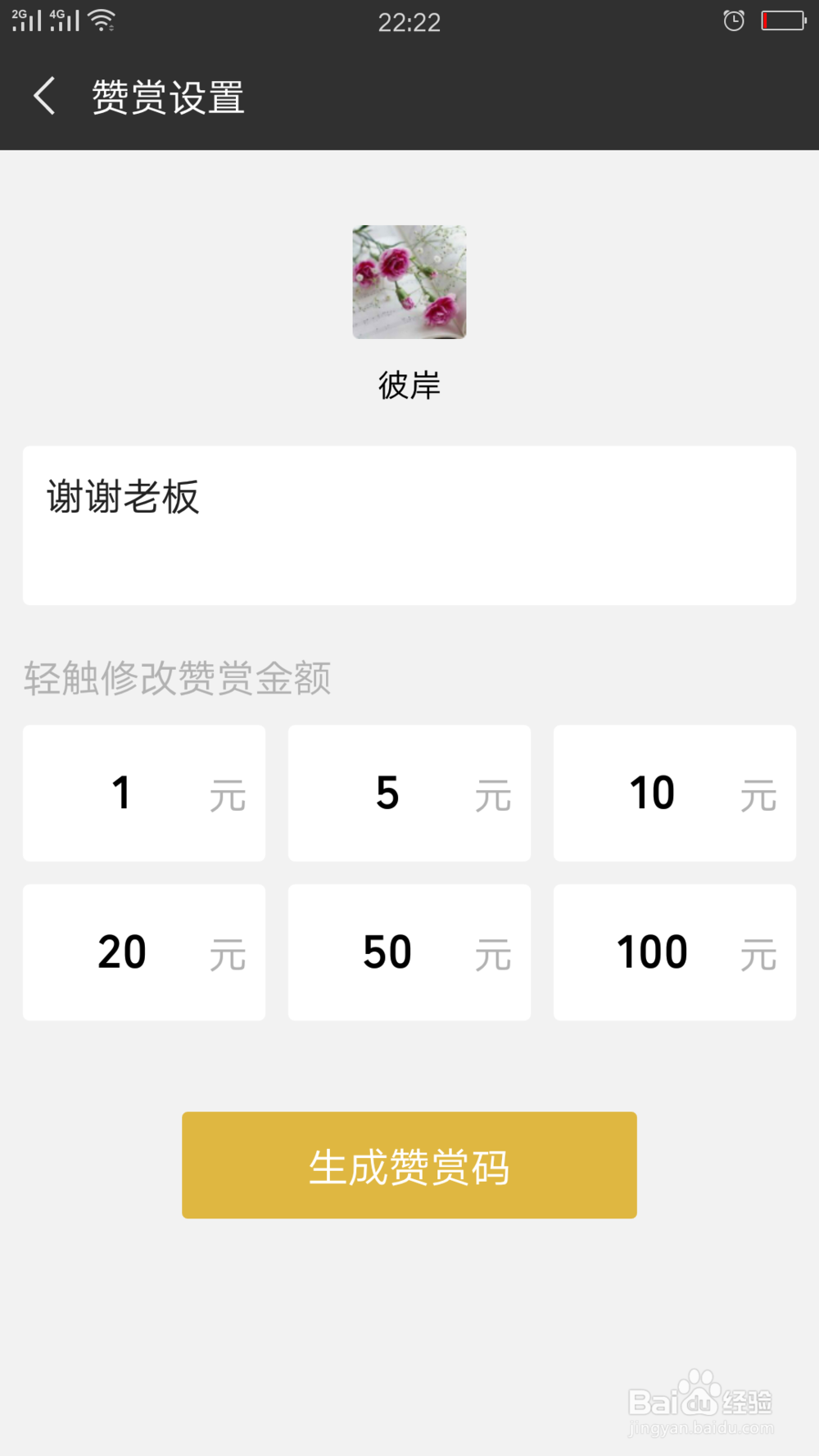Select the 赞赏设置 title text

[x=167, y=97]
